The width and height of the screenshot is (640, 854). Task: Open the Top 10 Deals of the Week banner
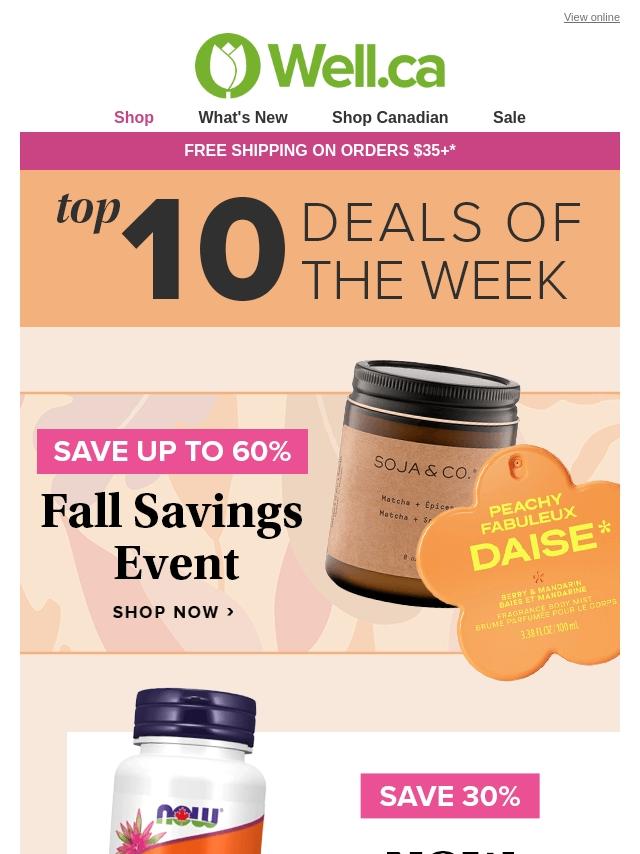pos(320,248)
